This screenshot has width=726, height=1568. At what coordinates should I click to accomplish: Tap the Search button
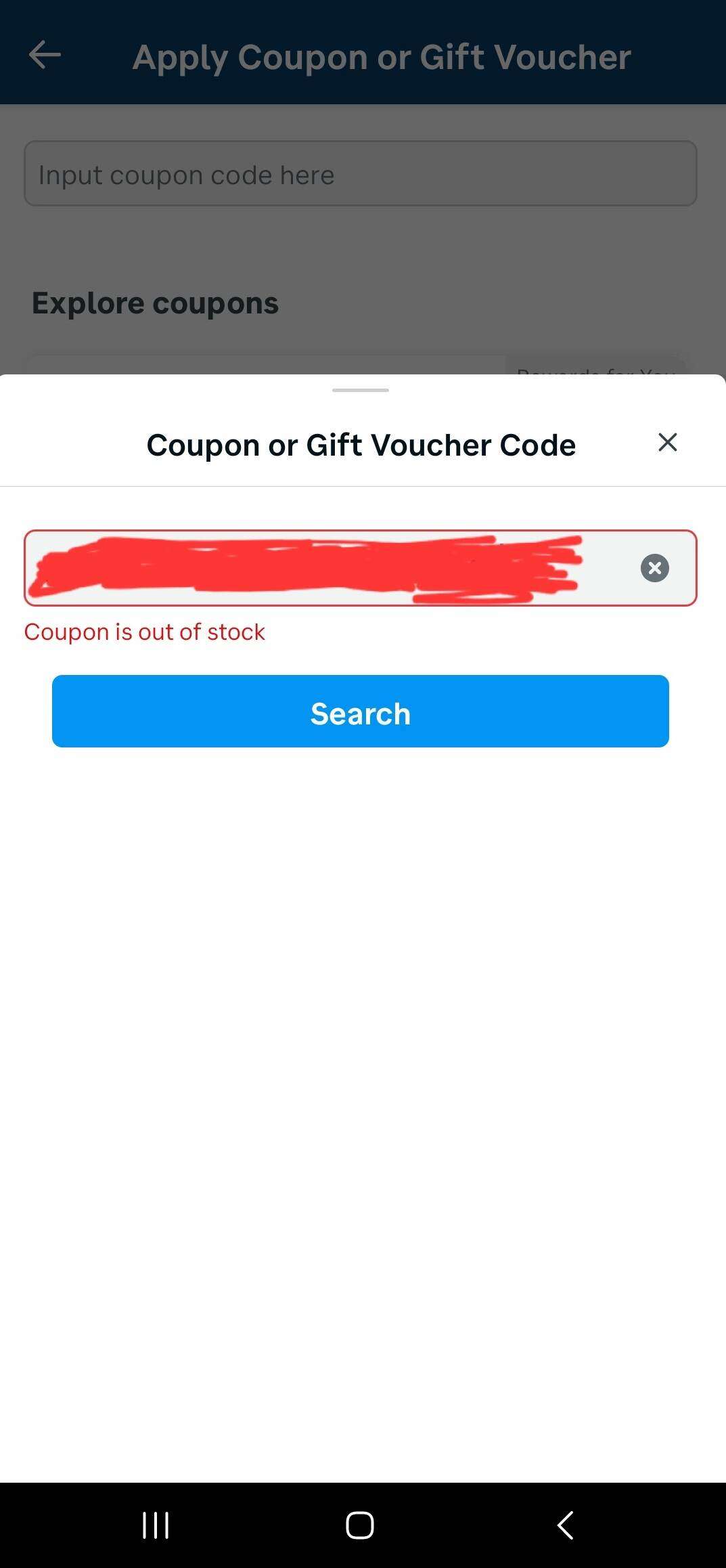click(x=361, y=711)
